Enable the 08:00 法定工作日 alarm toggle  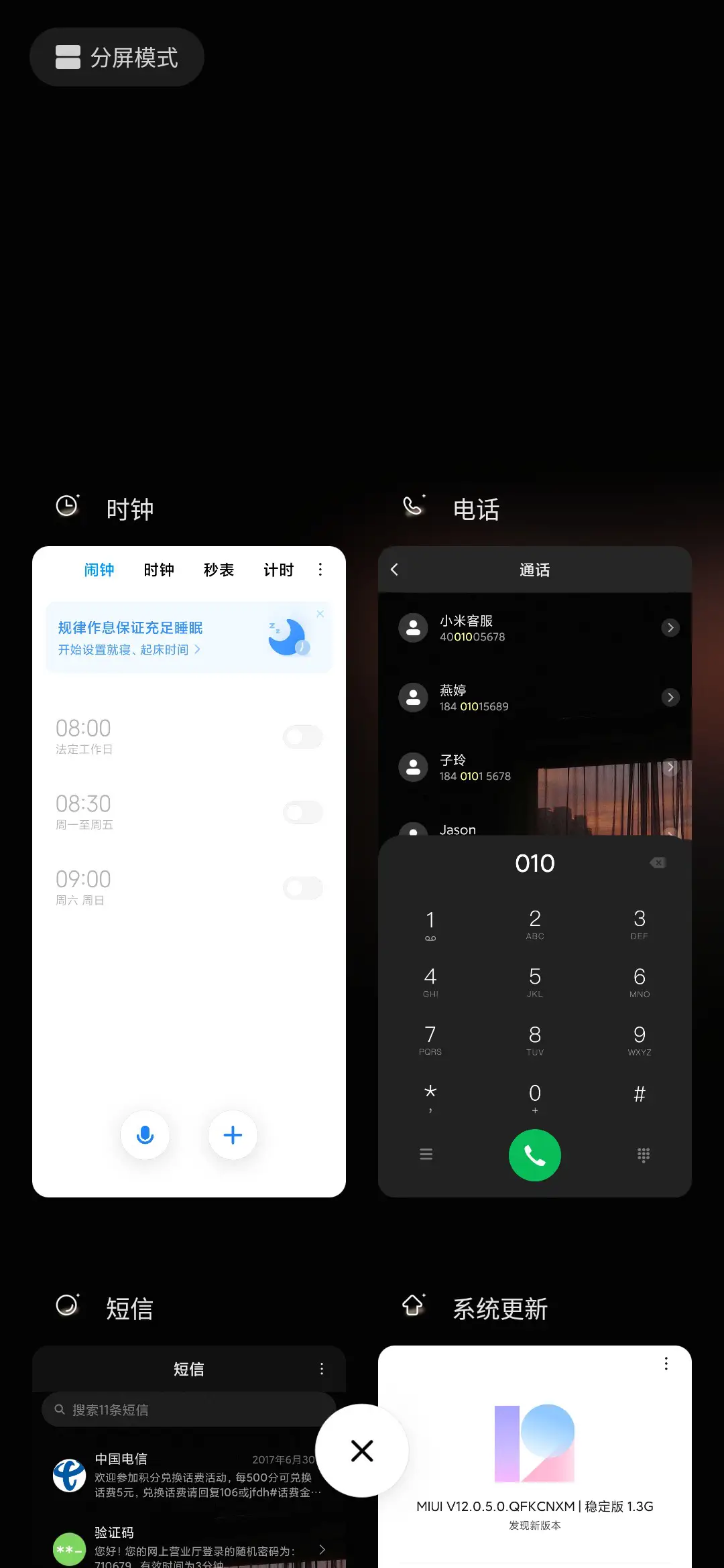click(302, 737)
